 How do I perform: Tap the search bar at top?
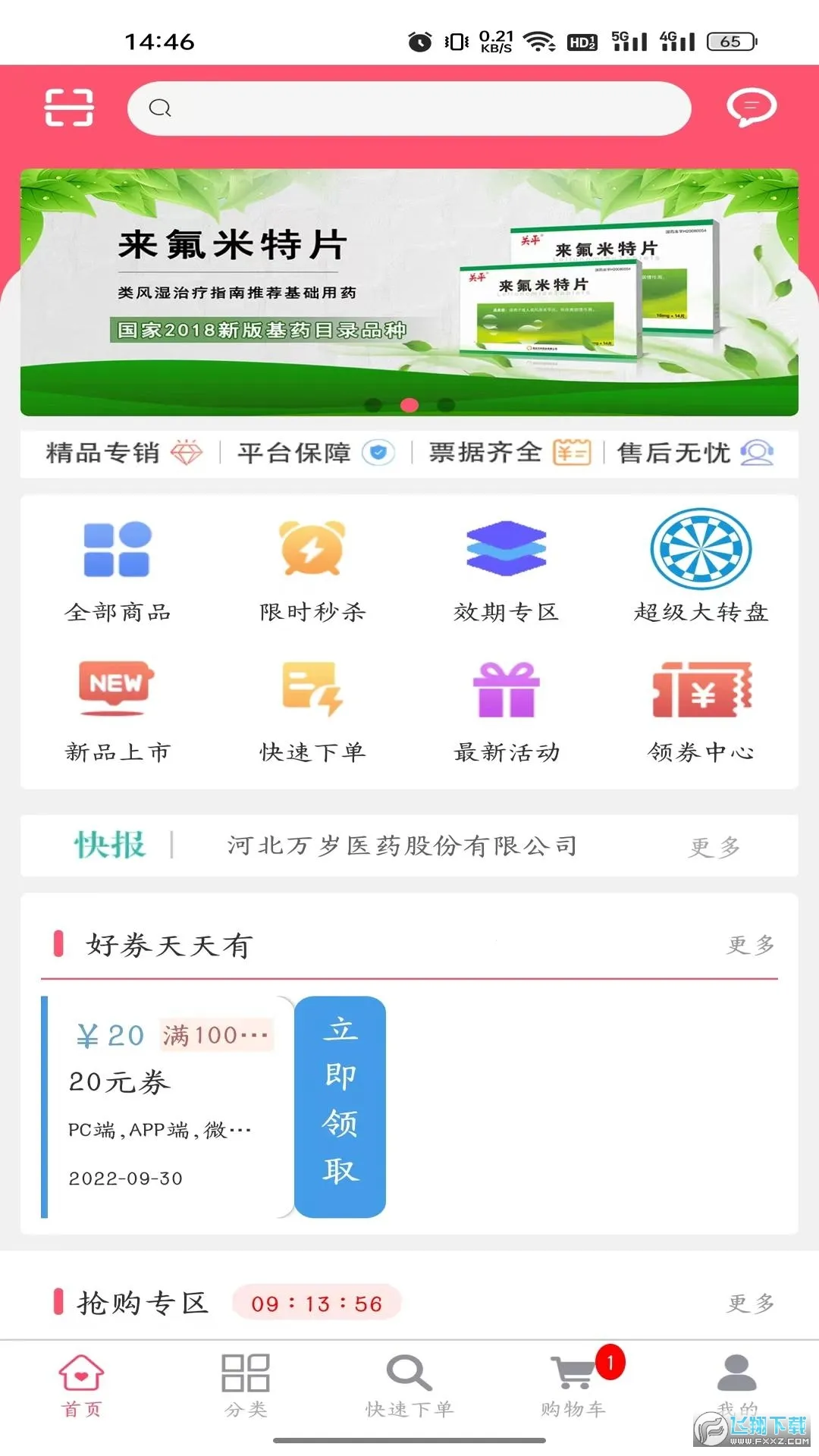point(408,108)
